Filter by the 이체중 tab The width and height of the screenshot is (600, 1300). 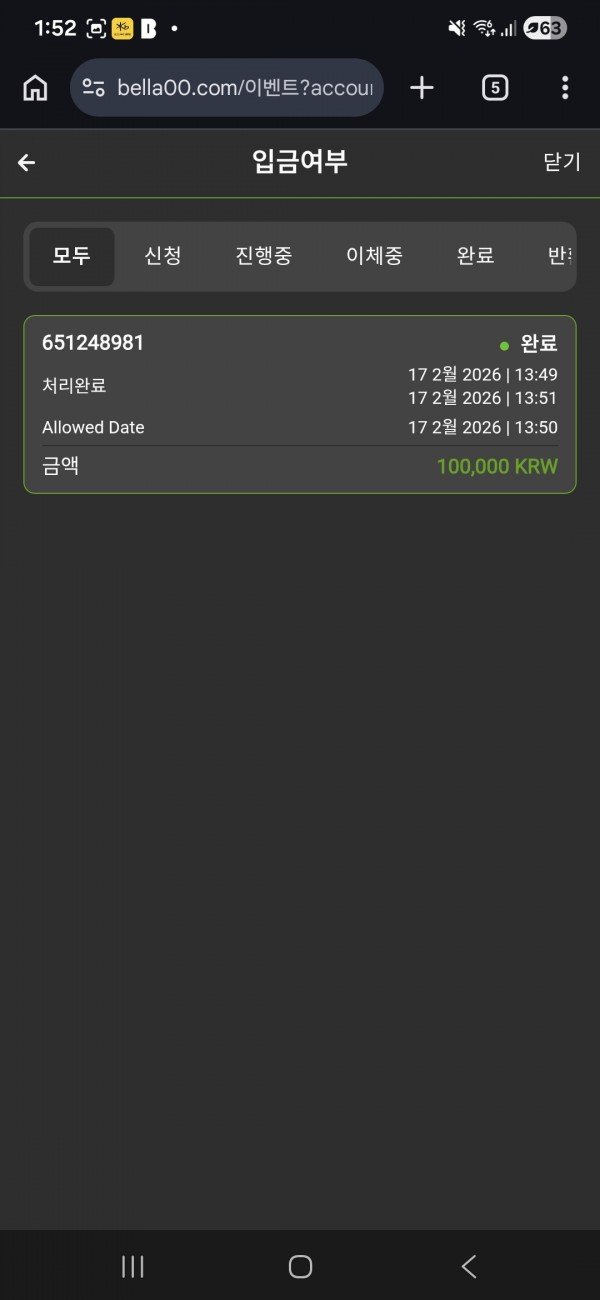coord(374,256)
